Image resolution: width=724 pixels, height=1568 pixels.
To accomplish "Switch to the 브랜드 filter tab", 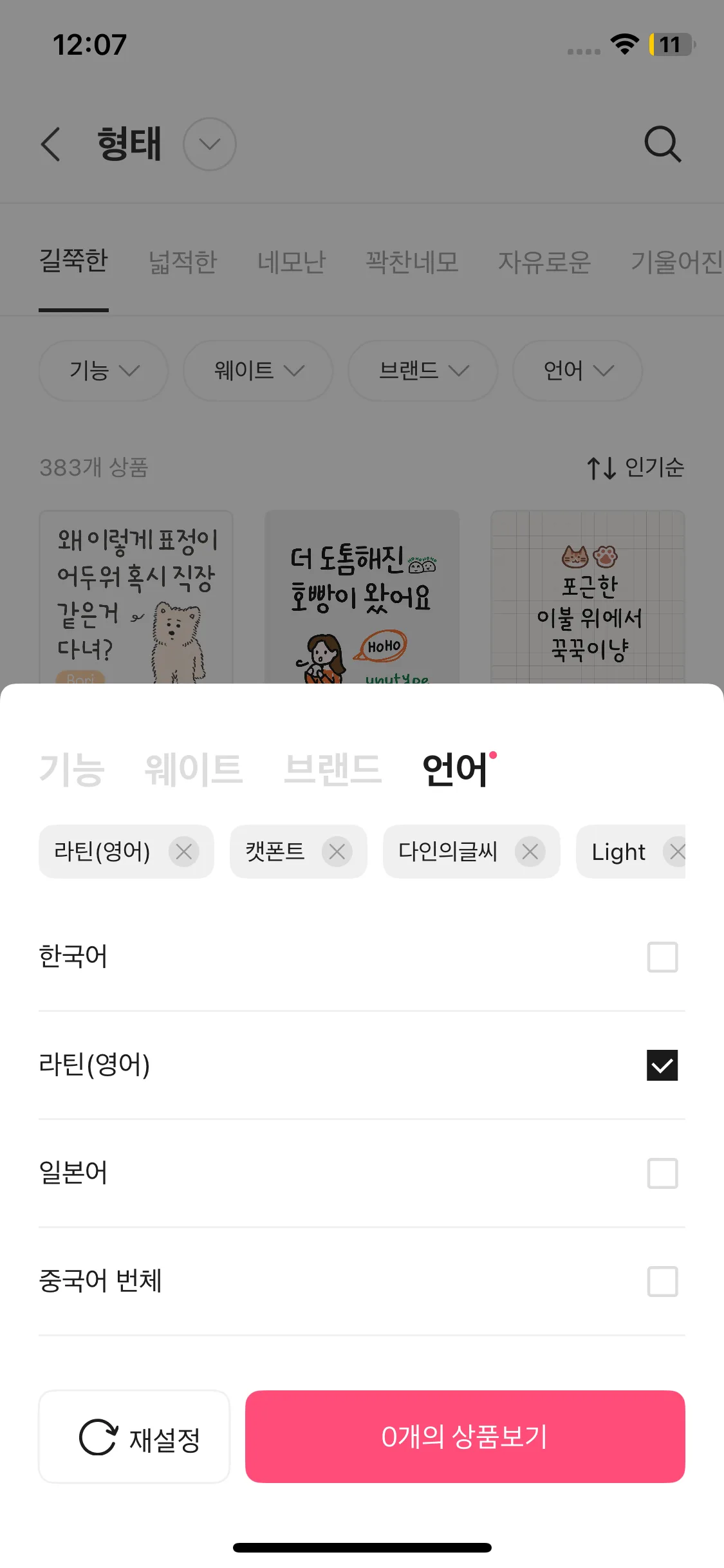I will 333,769.
